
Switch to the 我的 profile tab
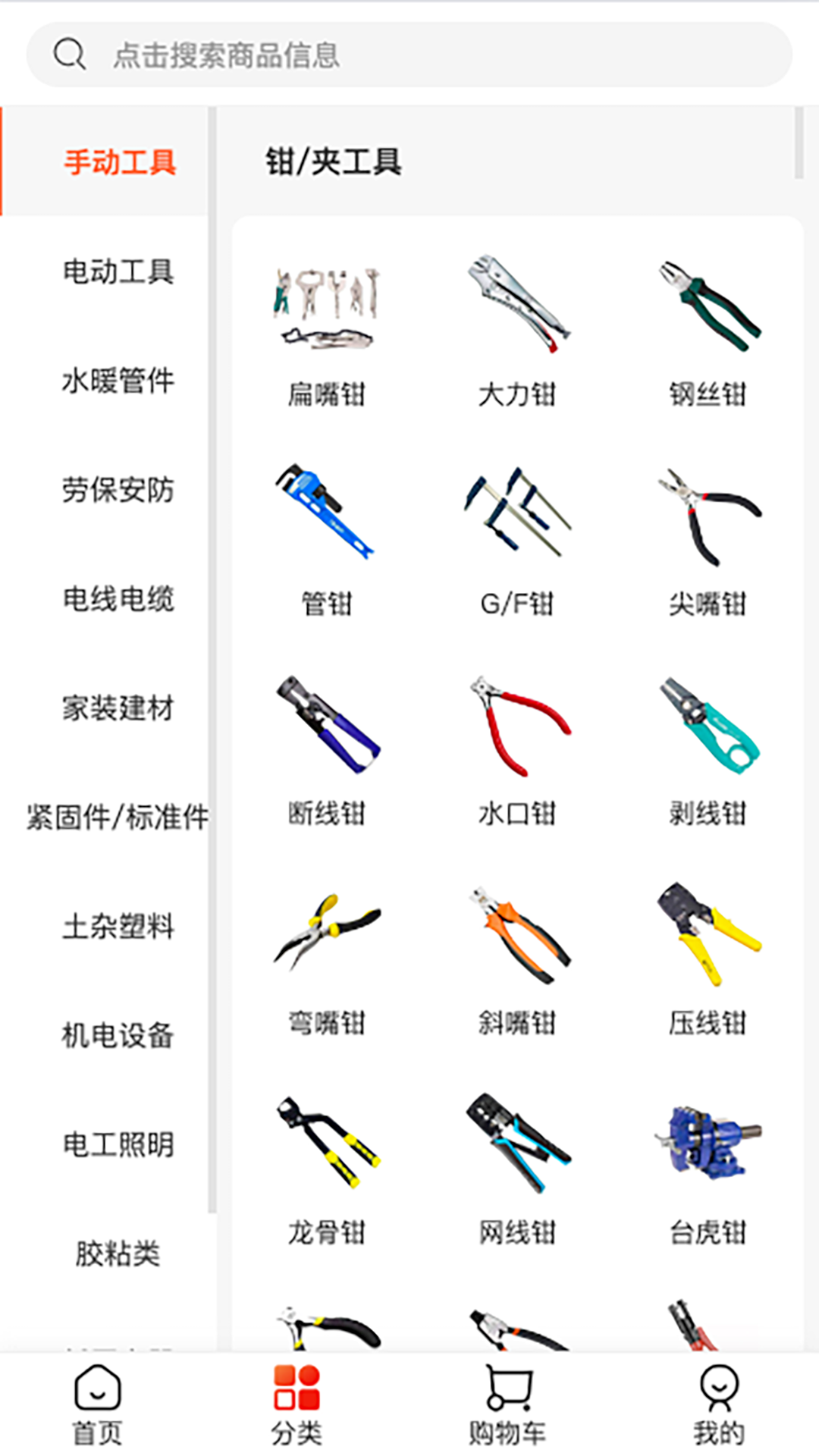[x=718, y=1404]
